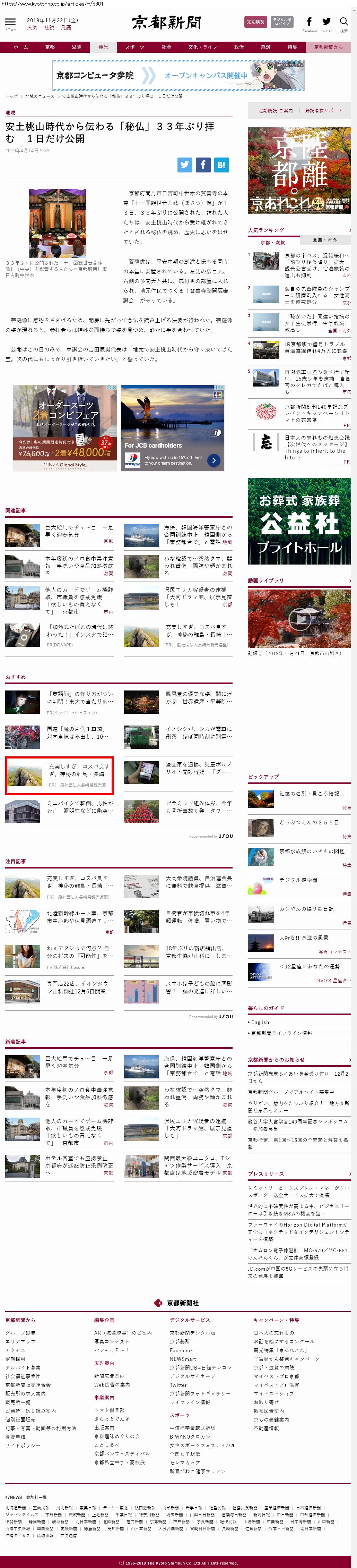Tap the 定期購読 button
The image size is (357, 1568).
255,22
